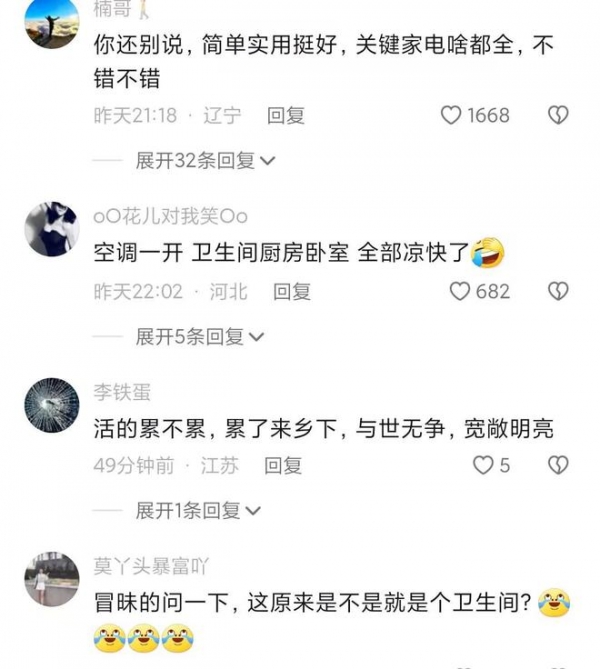Open 李铁蛋's profile avatar
This screenshot has height=669, width=600.
[51, 404]
